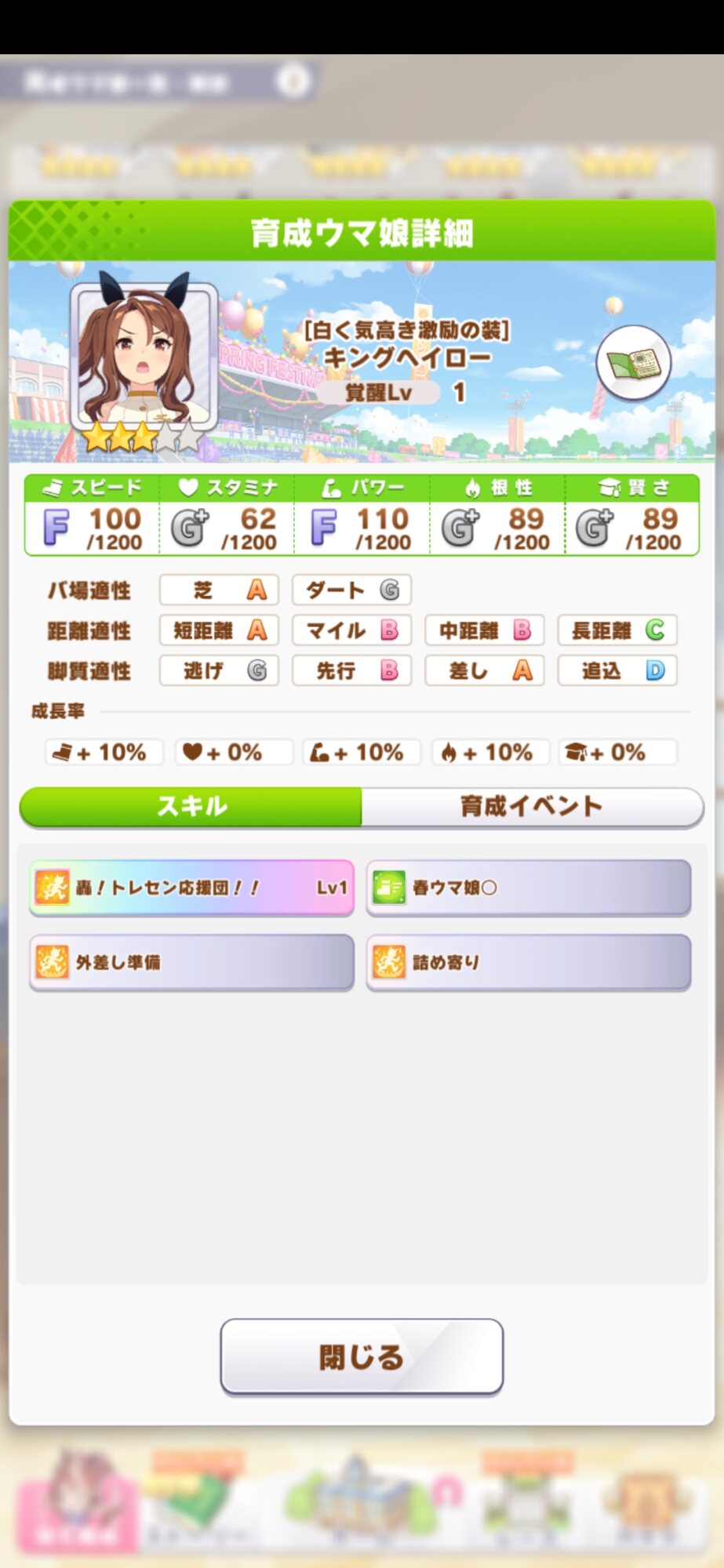Open the character profile book icon
Image resolution: width=724 pixels, height=1568 pixels.
(x=633, y=363)
